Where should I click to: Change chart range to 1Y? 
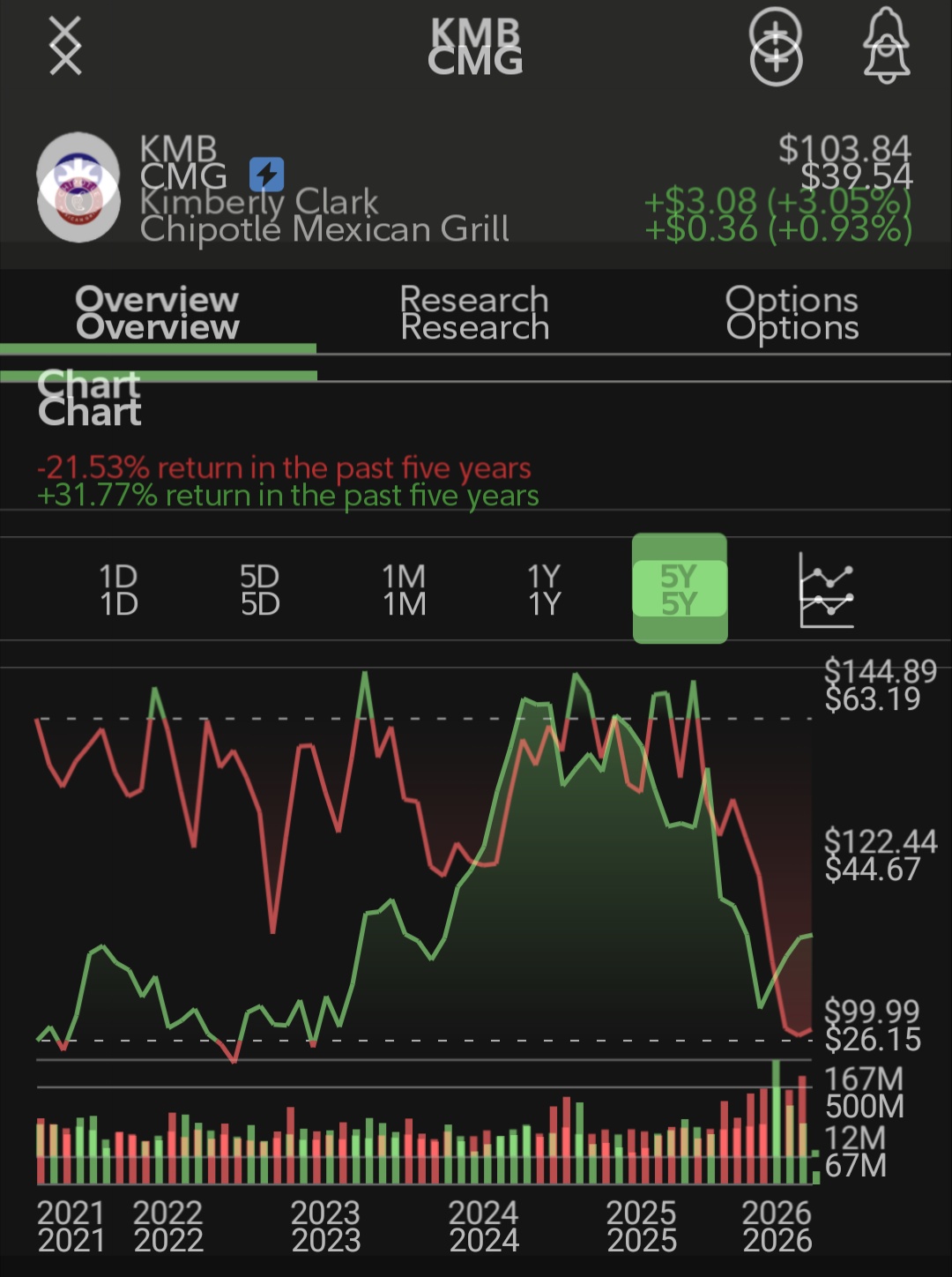coord(544,590)
